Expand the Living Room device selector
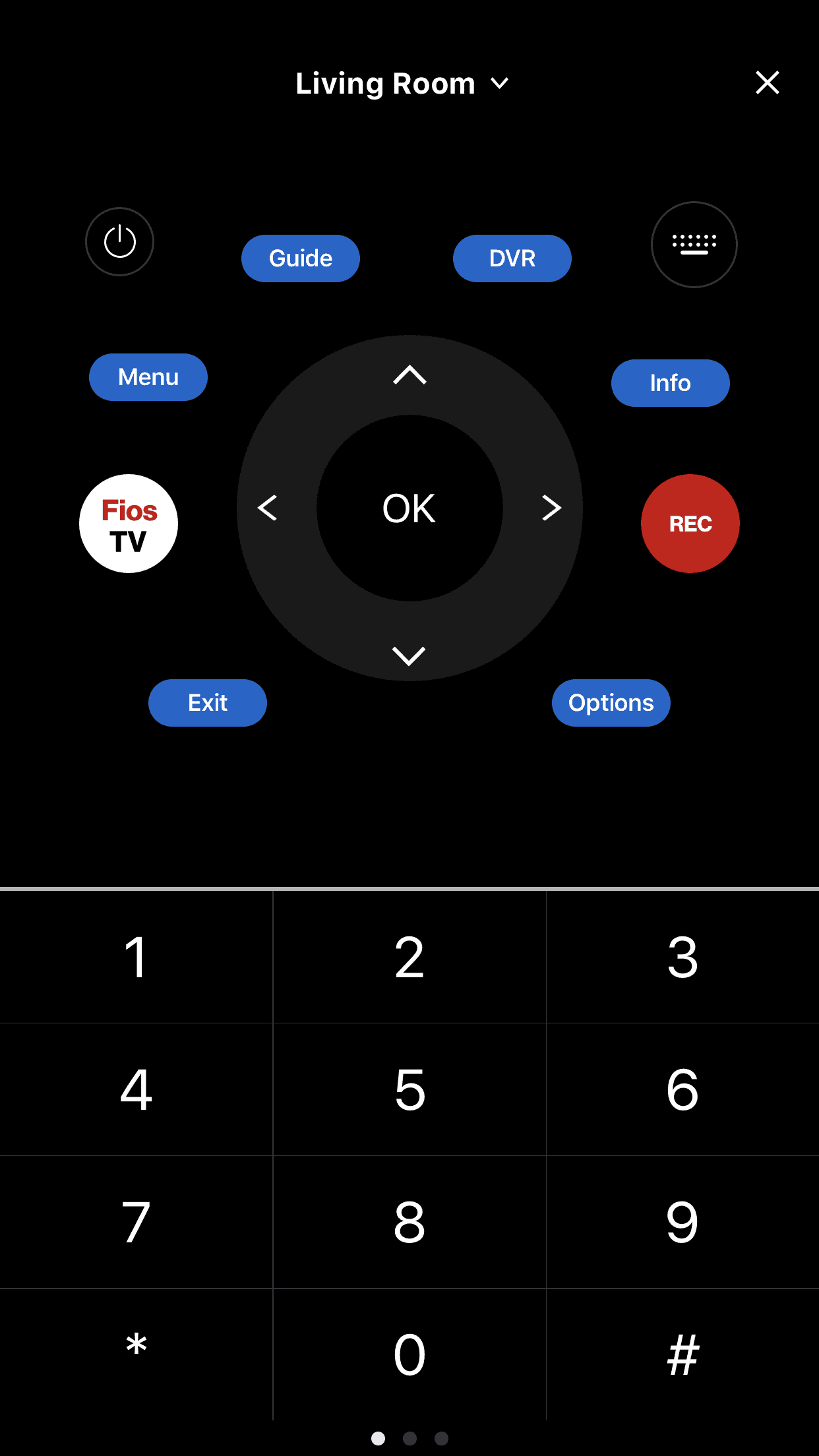 click(404, 82)
